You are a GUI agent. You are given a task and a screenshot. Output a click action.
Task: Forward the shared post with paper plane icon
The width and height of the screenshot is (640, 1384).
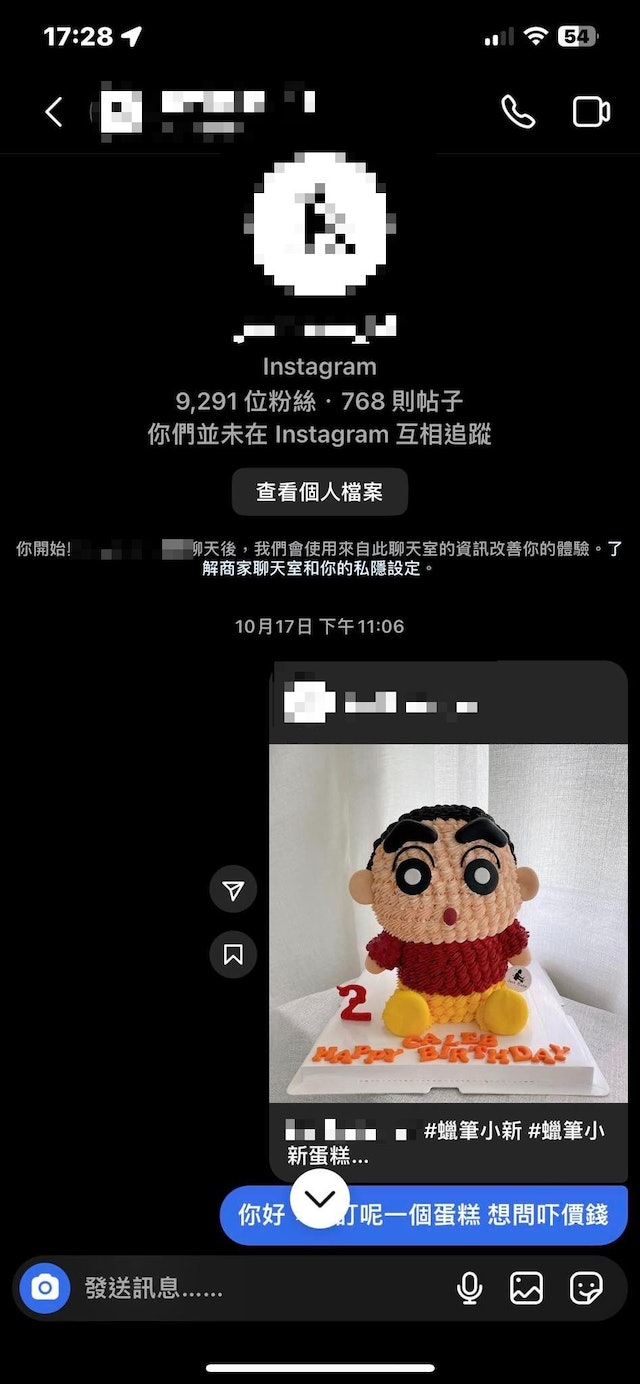tap(233, 890)
